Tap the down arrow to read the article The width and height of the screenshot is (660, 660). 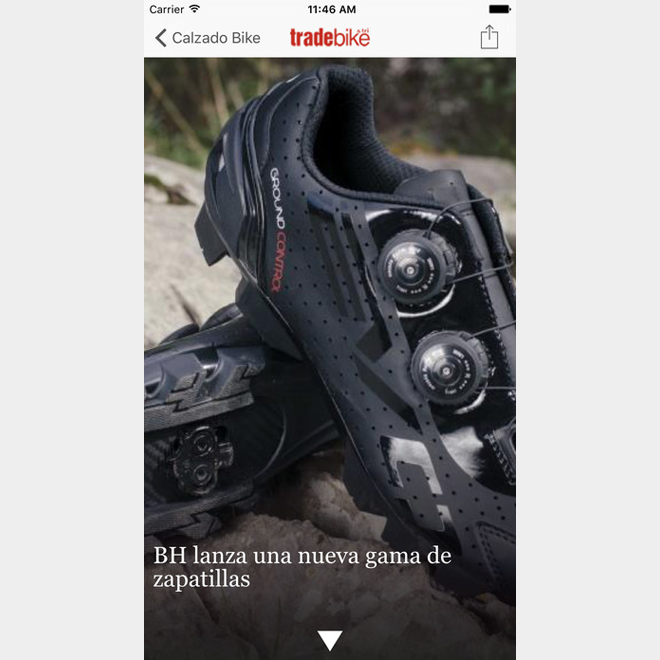(330, 641)
